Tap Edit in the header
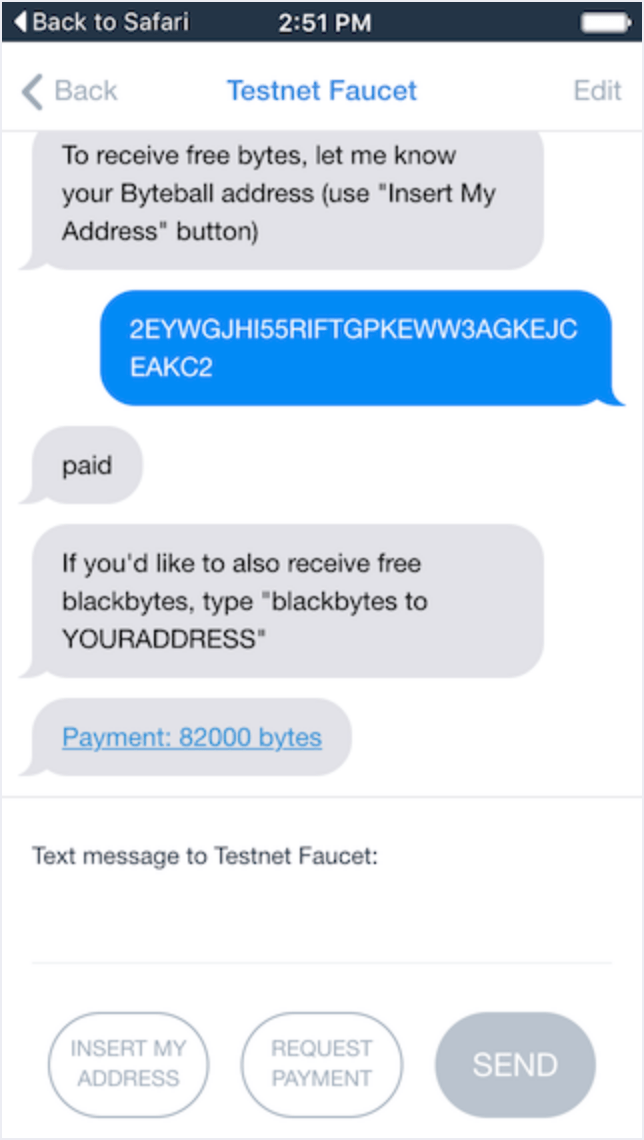The width and height of the screenshot is (644, 1140). [x=597, y=91]
